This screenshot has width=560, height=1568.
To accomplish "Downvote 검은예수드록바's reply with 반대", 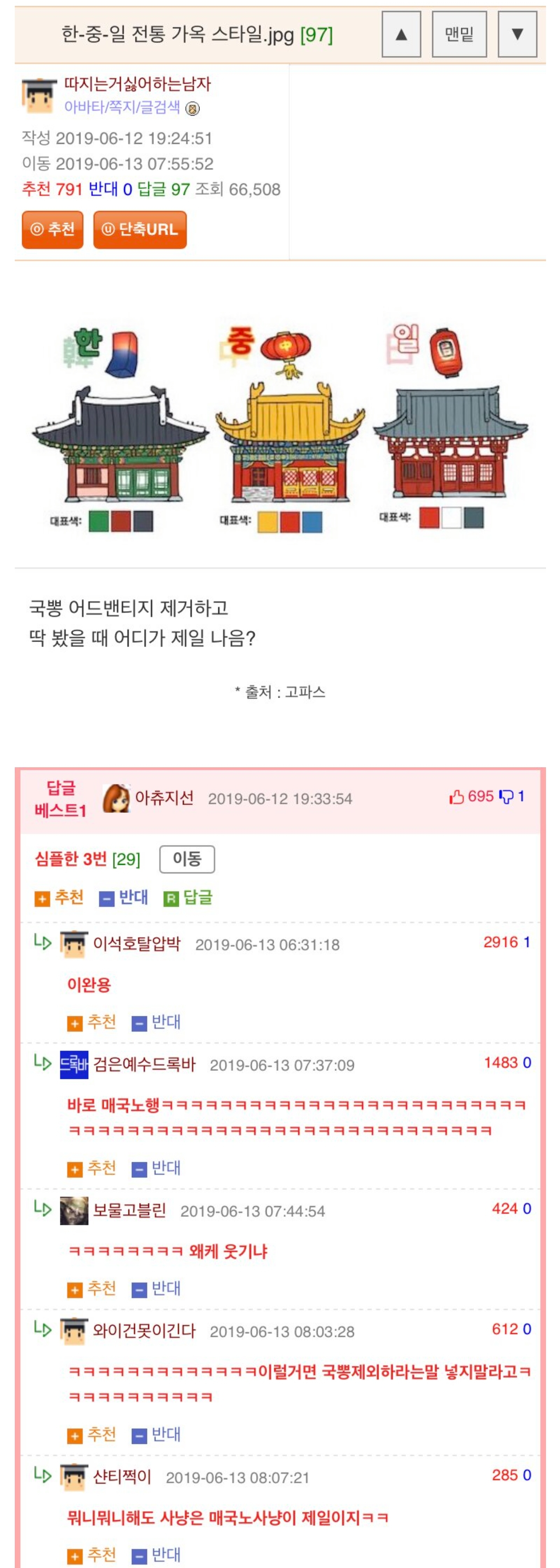I will 156,1168.
